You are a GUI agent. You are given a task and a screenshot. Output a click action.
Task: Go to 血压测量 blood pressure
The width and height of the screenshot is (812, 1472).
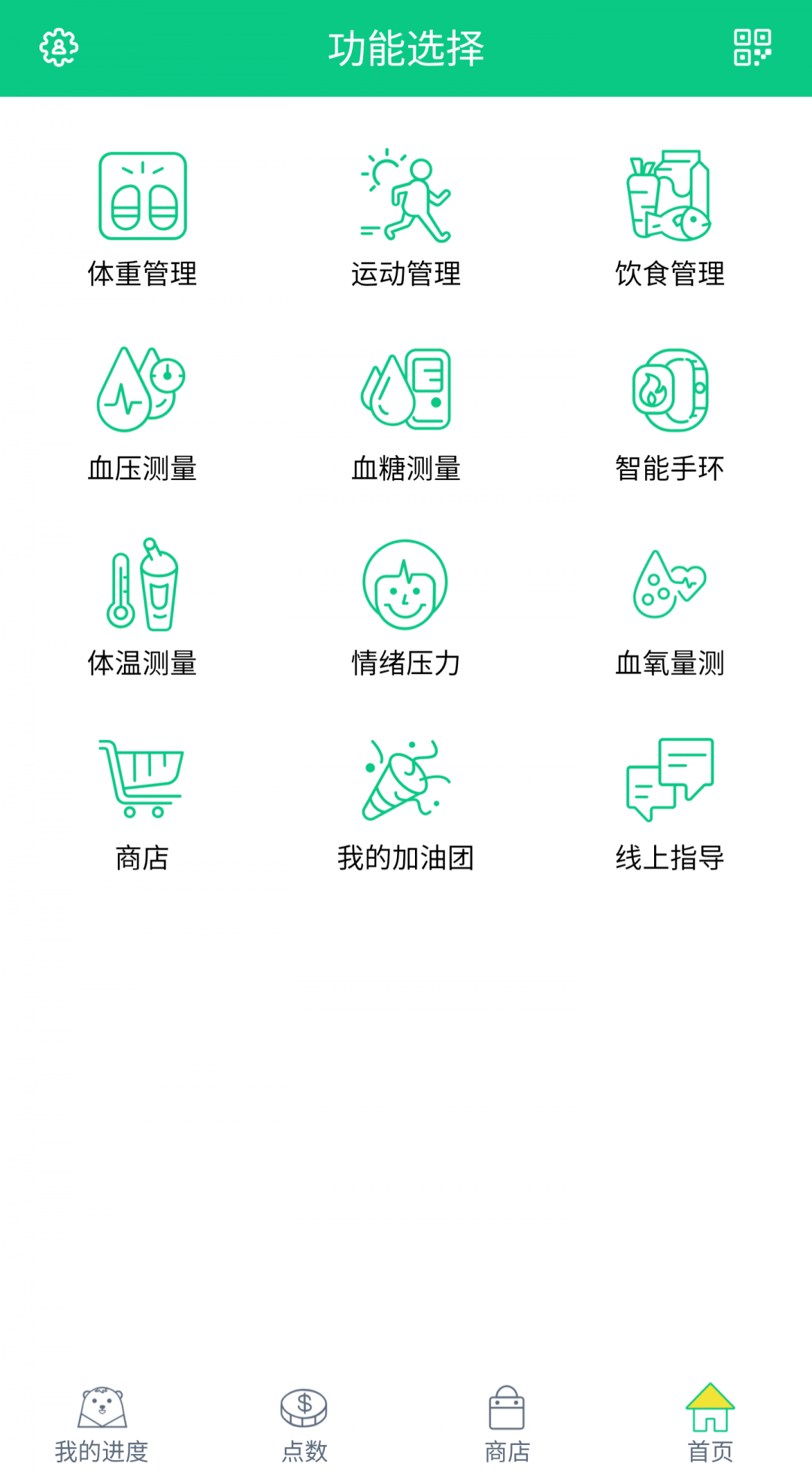pos(143,412)
